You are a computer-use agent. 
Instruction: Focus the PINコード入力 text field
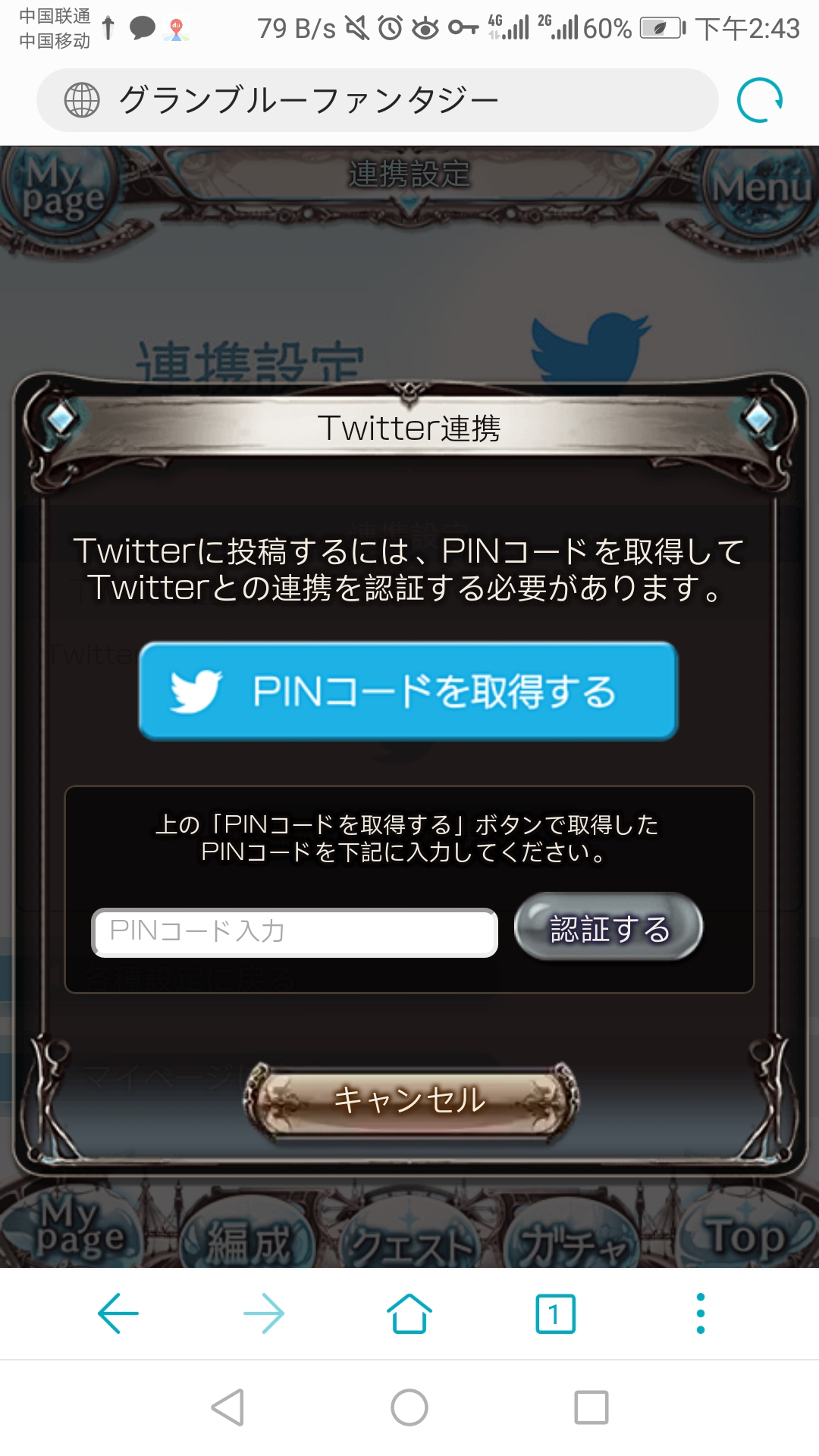[294, 932]
